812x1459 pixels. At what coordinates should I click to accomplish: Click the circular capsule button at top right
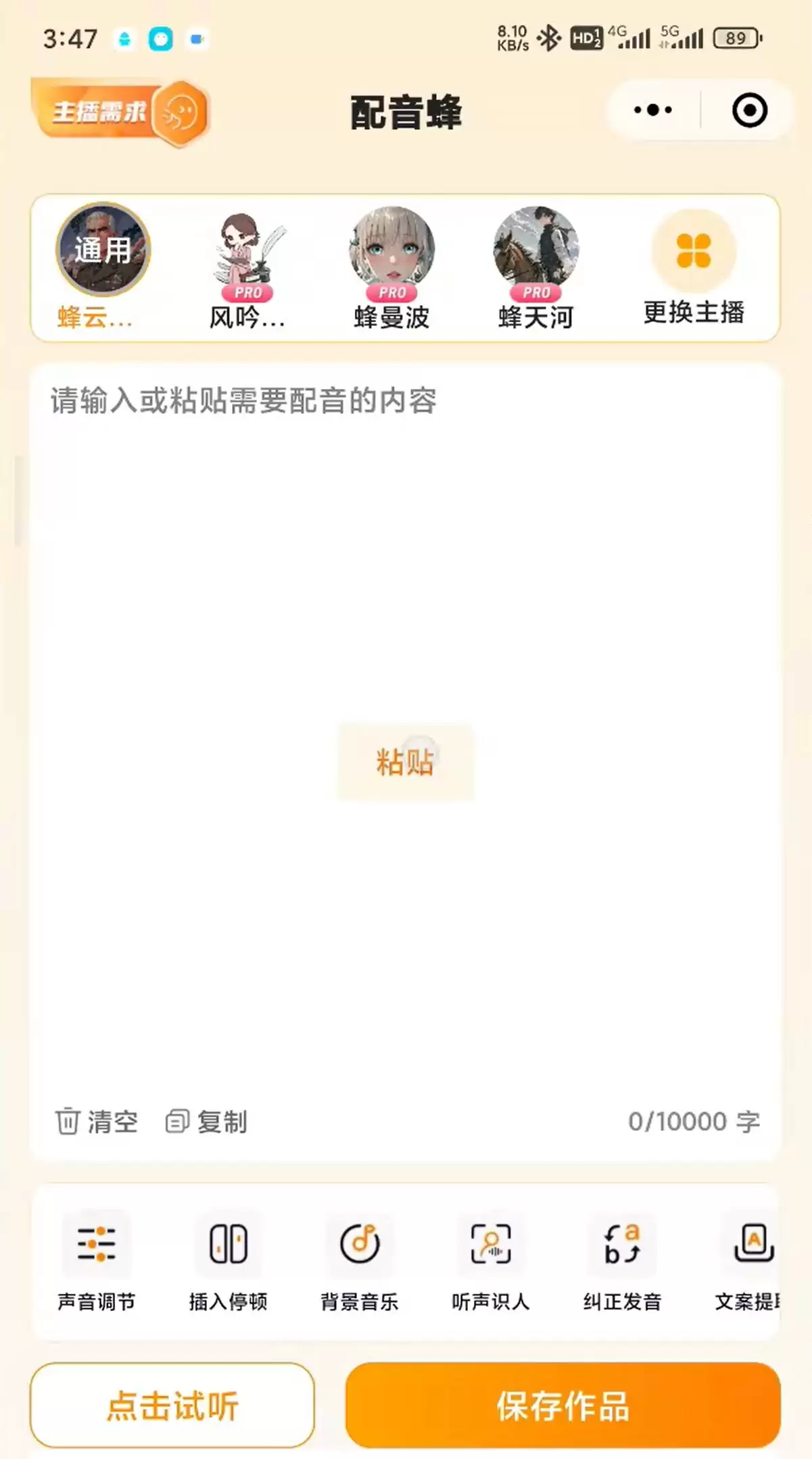coord(748,111)
